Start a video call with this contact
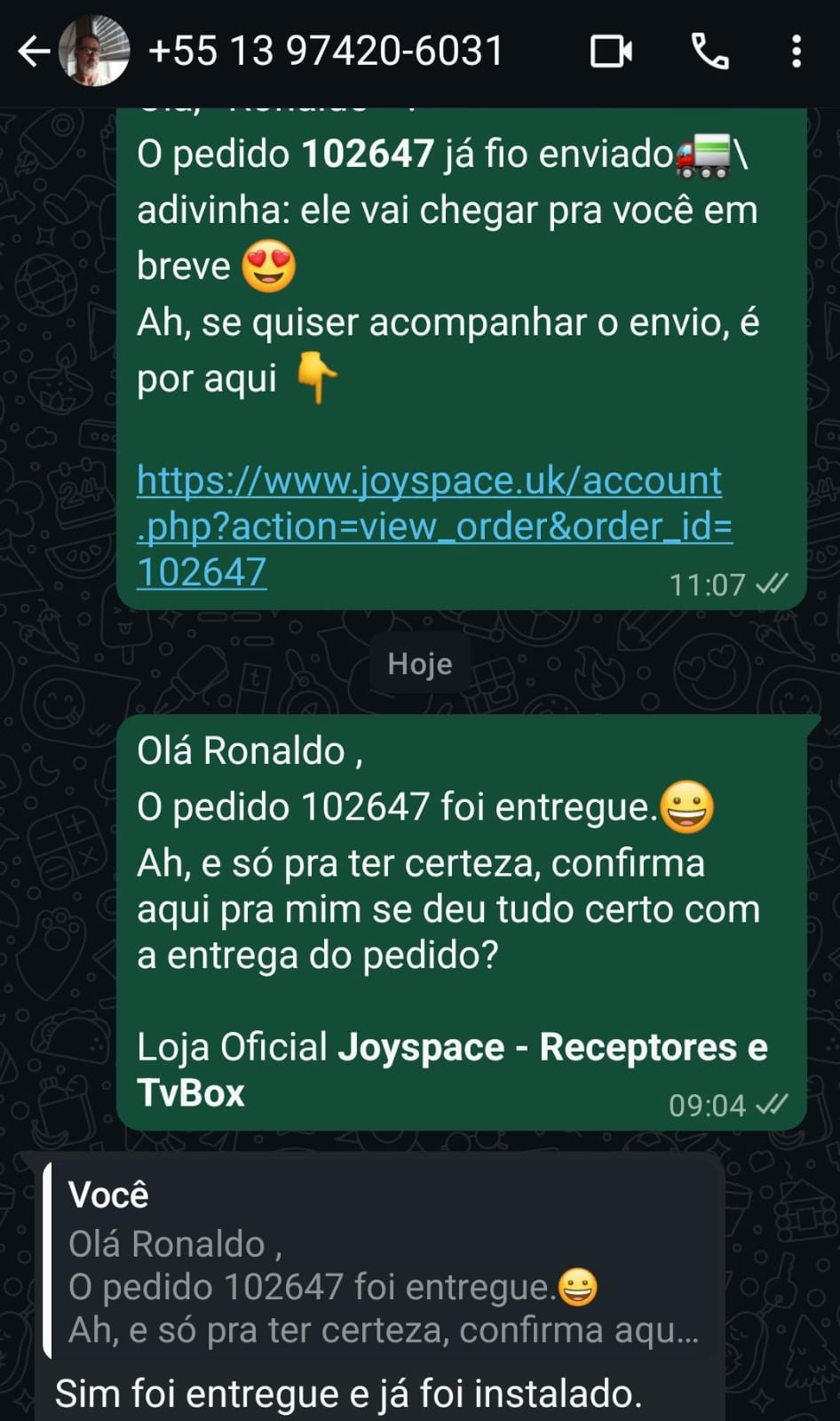This screenshot has width=840, height=1421. (611, 52)
